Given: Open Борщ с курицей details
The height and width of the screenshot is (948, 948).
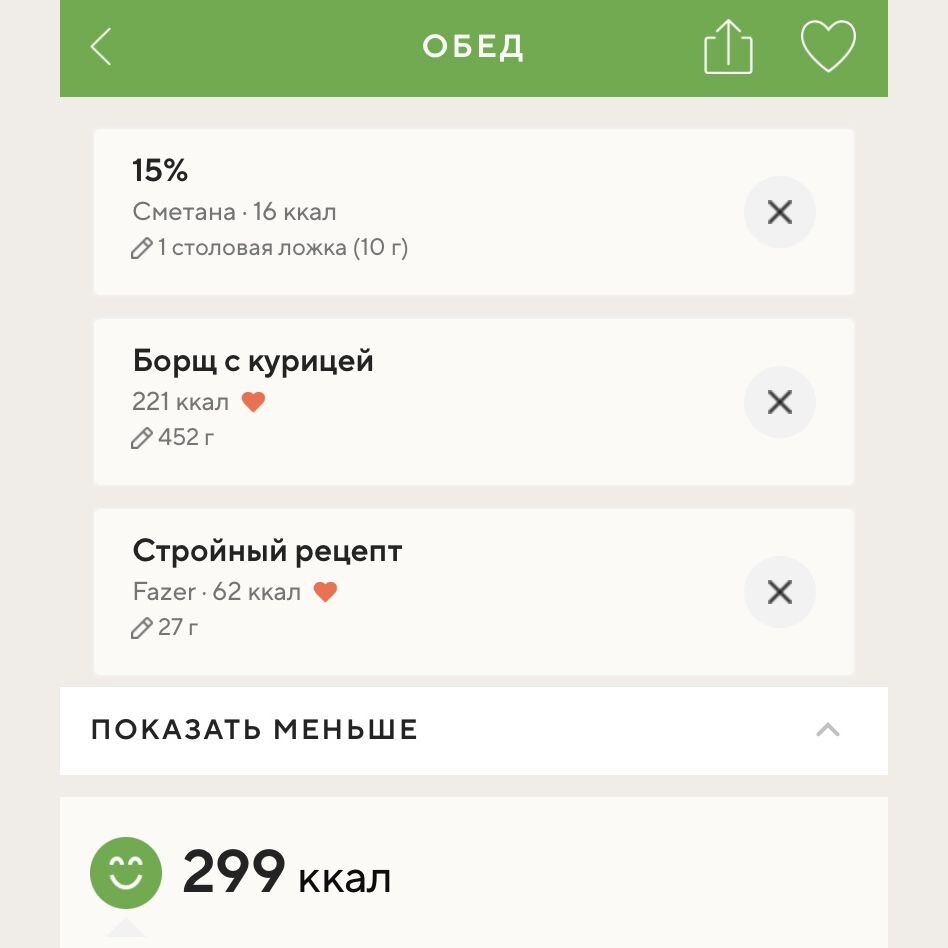Looking at the screenshot, I should 400,401.
